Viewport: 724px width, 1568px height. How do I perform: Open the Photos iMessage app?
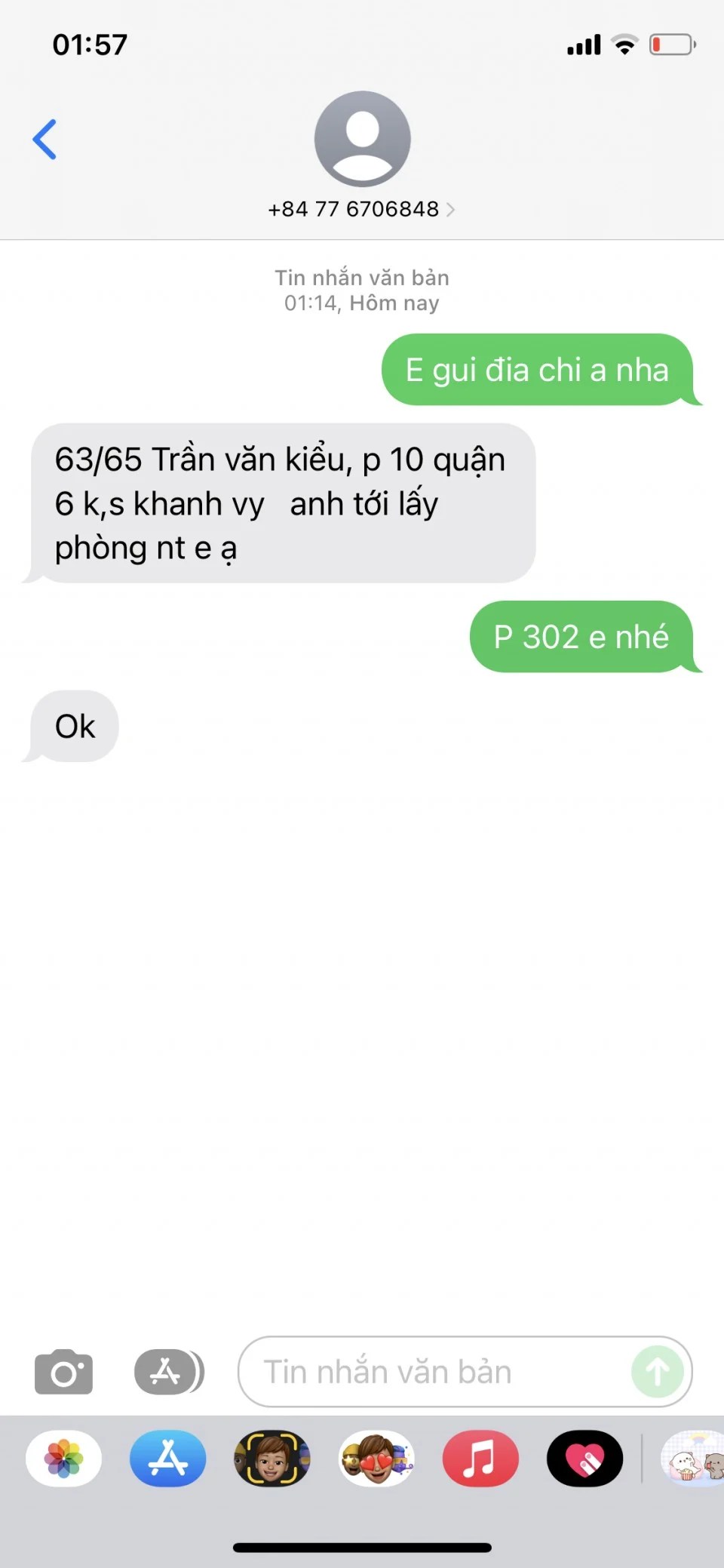[64, 1458]
